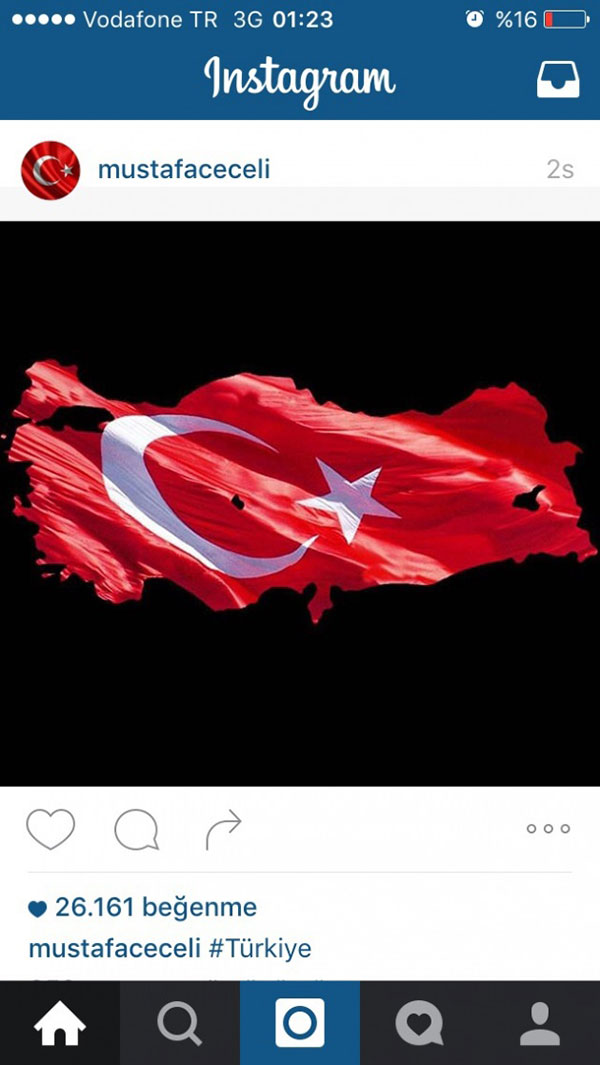Screen dimensions: 600x1065
Task: Open the Turkey flag map photo
Action: pos(300,503)
